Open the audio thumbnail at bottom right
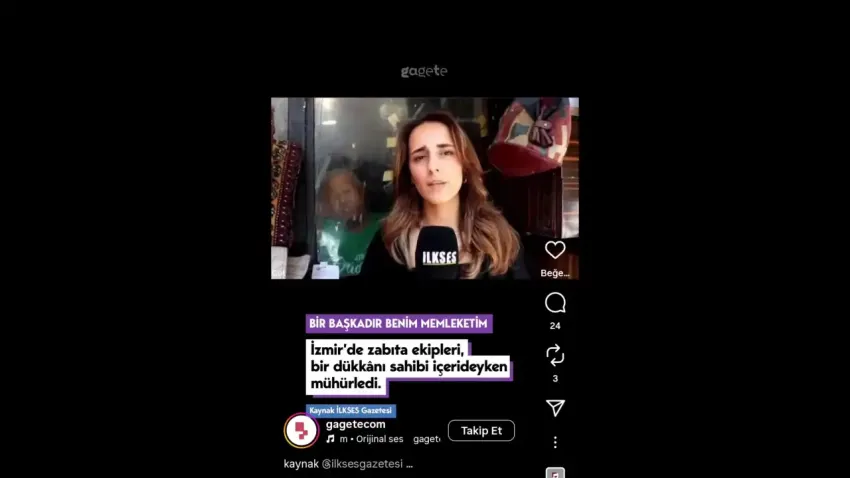Viewport: 850px width, 478px height. pyautogui.click(x=555, y=473)
